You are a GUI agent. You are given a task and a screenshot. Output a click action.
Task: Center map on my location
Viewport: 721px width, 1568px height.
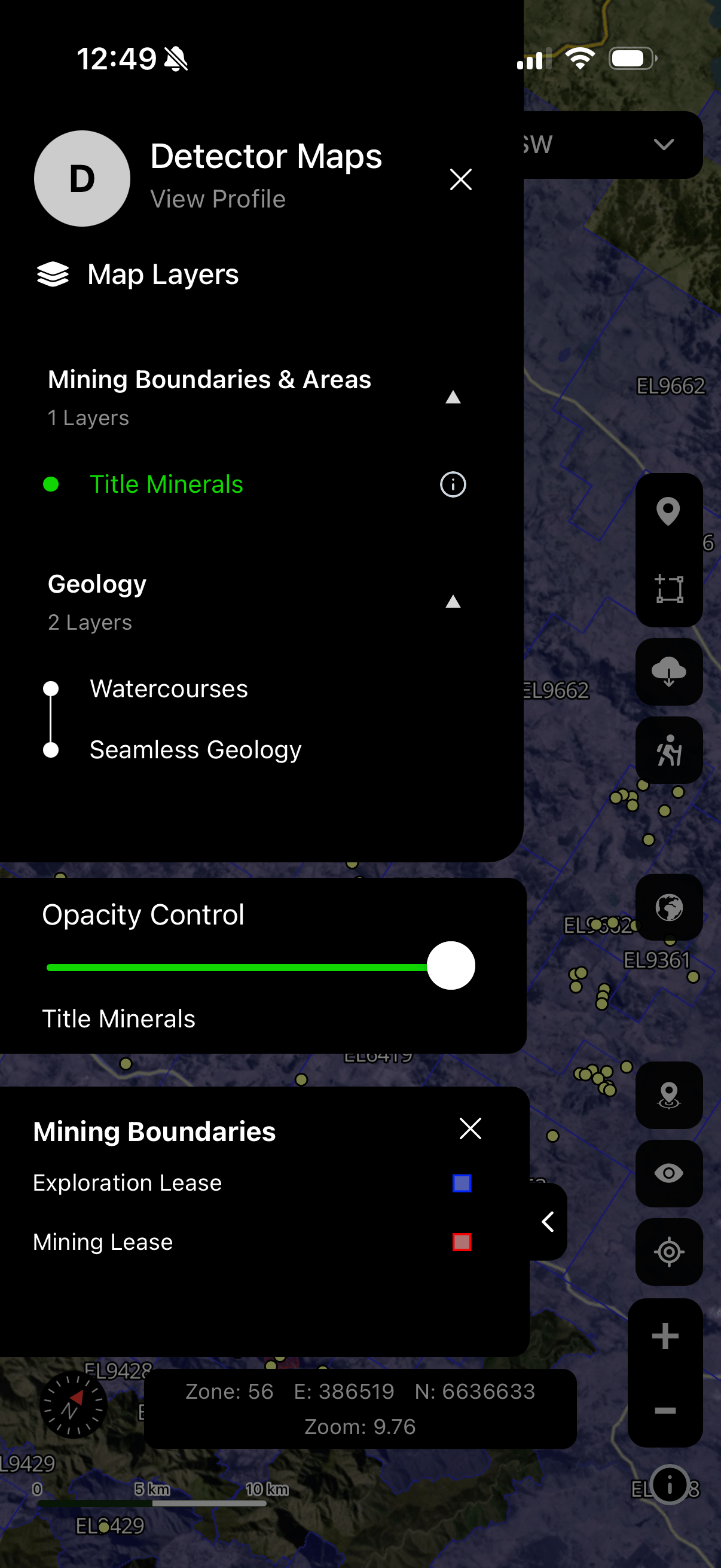tap(668, 1252)
